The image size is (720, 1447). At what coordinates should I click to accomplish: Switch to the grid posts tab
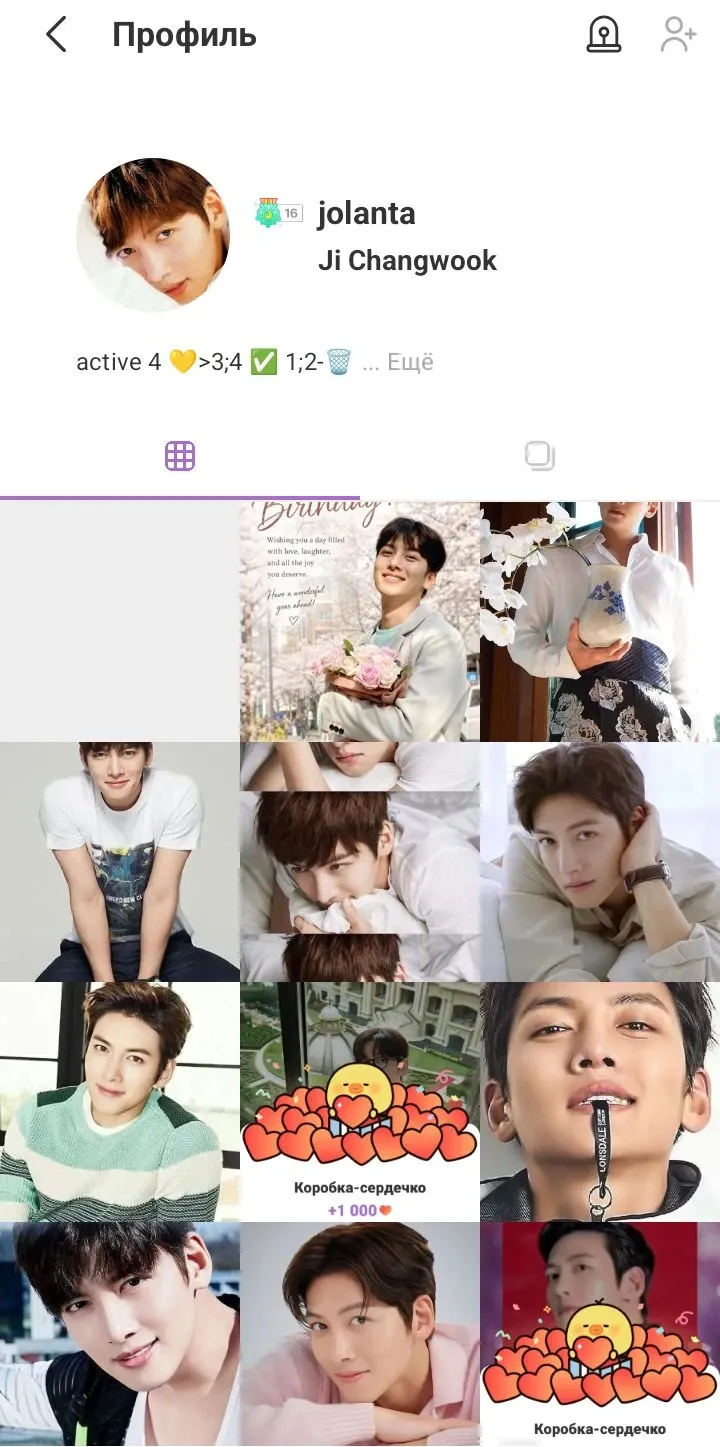(180, 456)
